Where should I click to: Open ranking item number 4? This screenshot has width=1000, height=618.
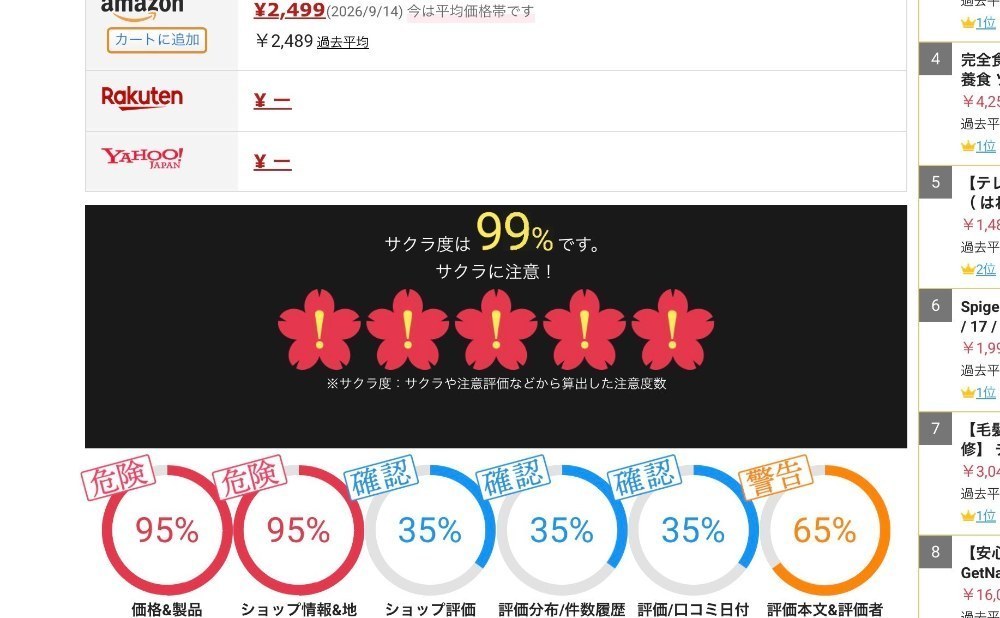[980, 70]
